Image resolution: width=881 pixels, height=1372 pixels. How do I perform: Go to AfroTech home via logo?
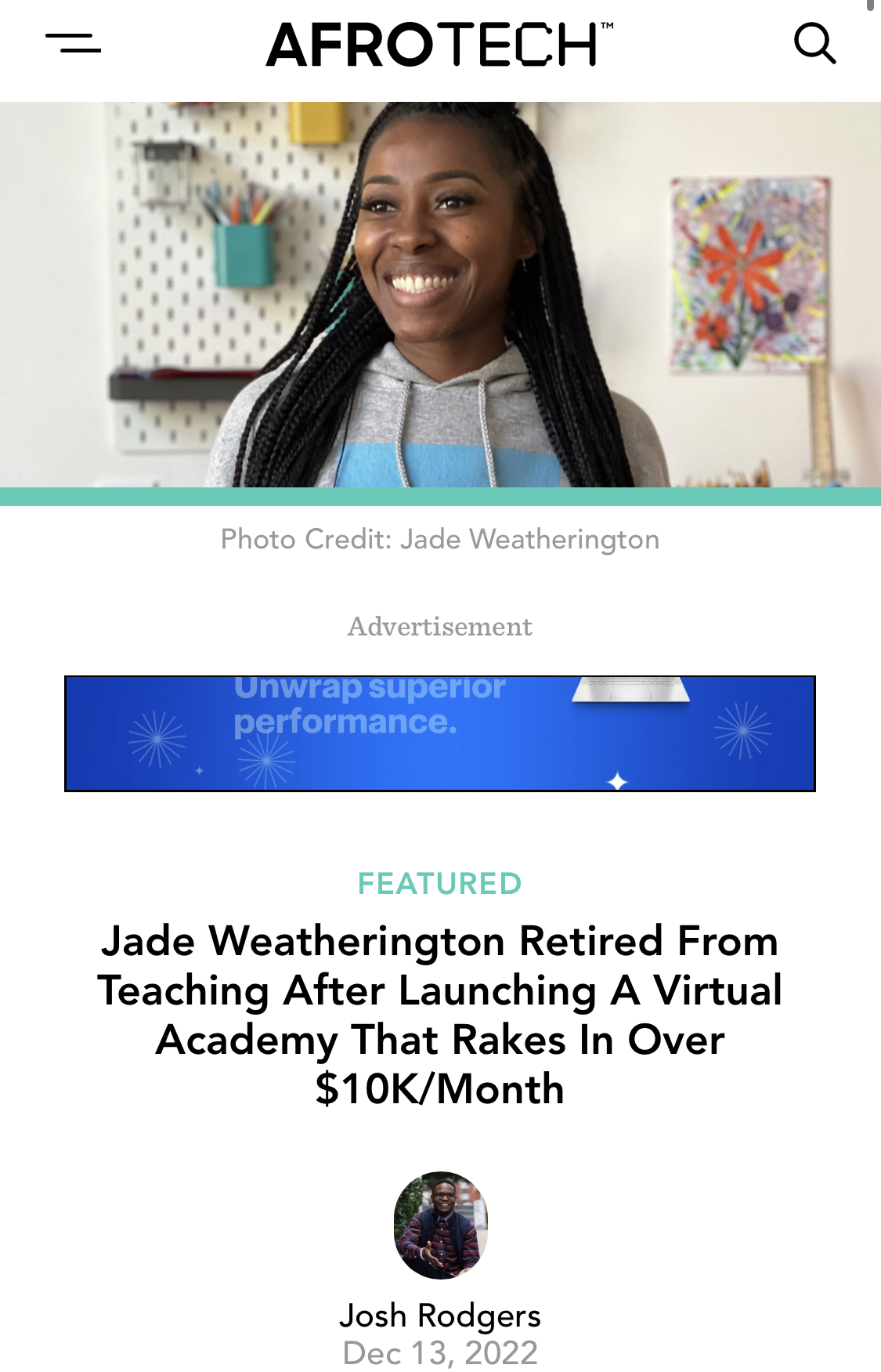coord(439,44)
